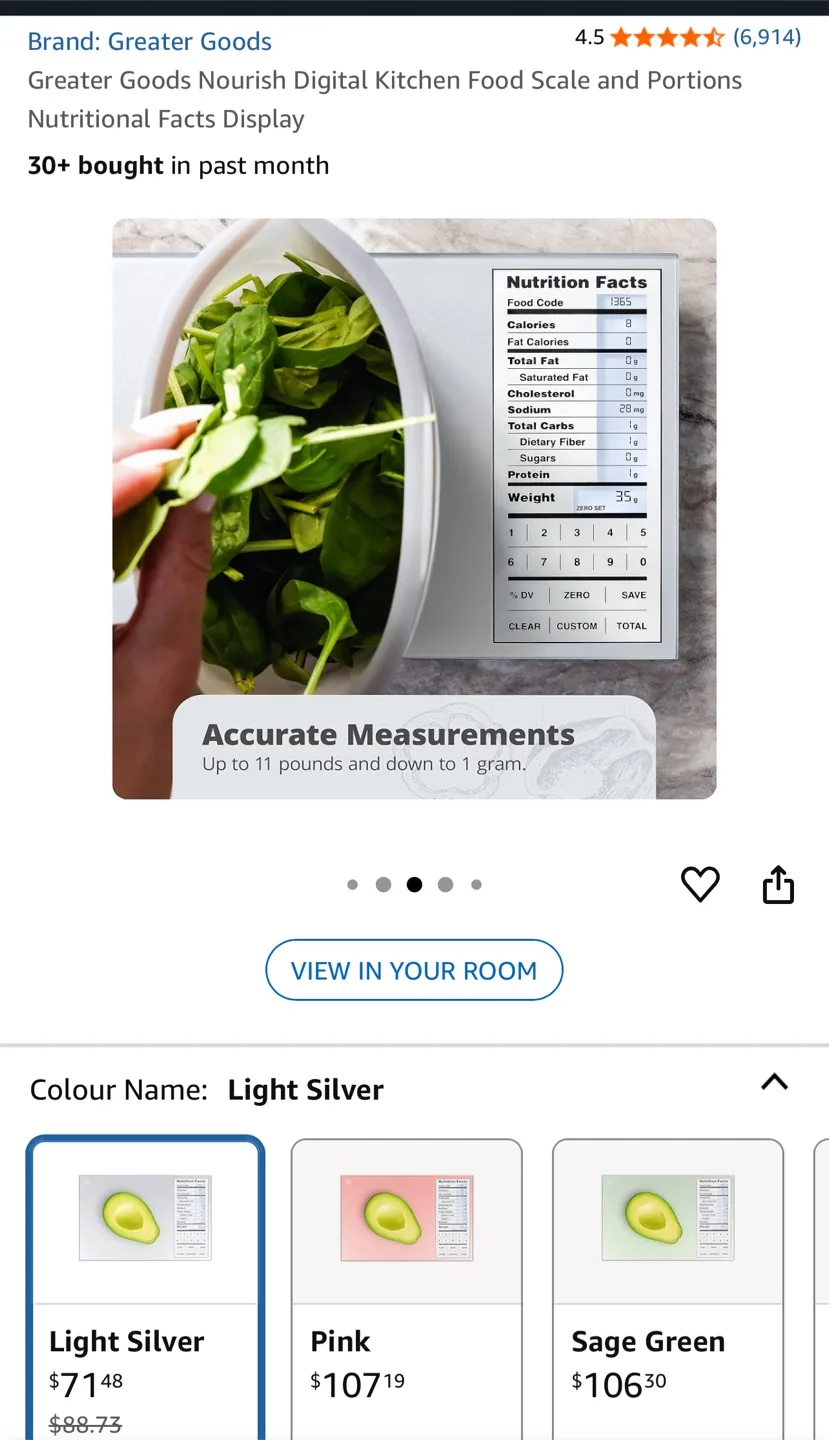The height and width of the screenshot is (1440, 829).
Task: Add item to your wishlist using heart icon
Action: [699, 884]
